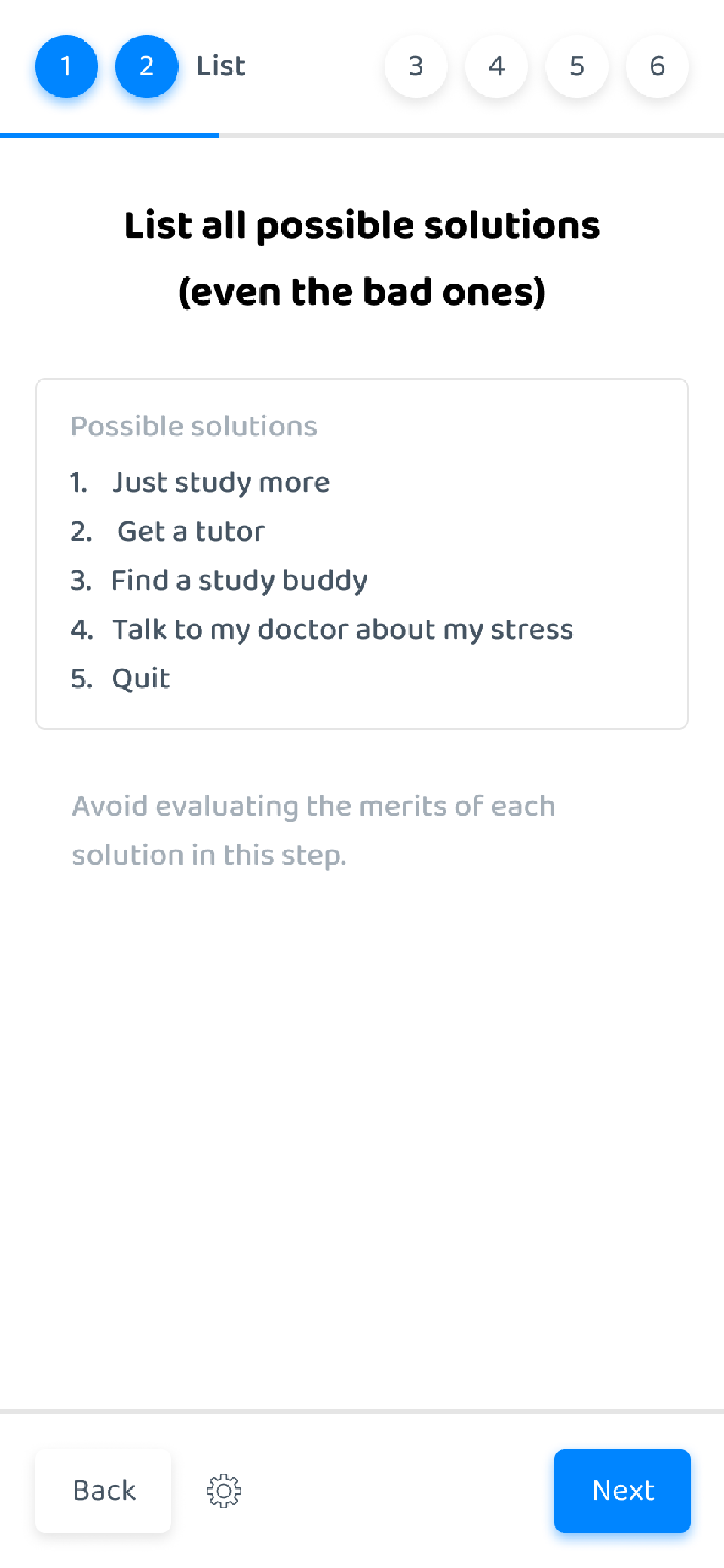Jump to step 5

point(577,66)
